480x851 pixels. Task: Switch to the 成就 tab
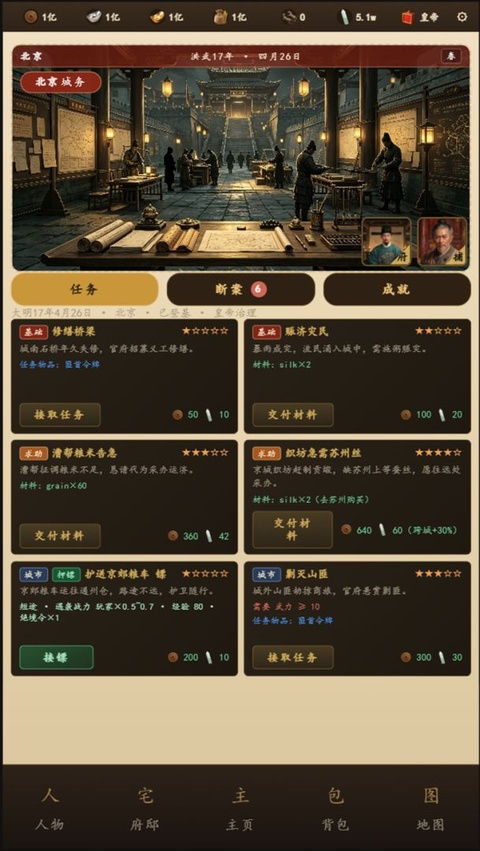point(397,289)
